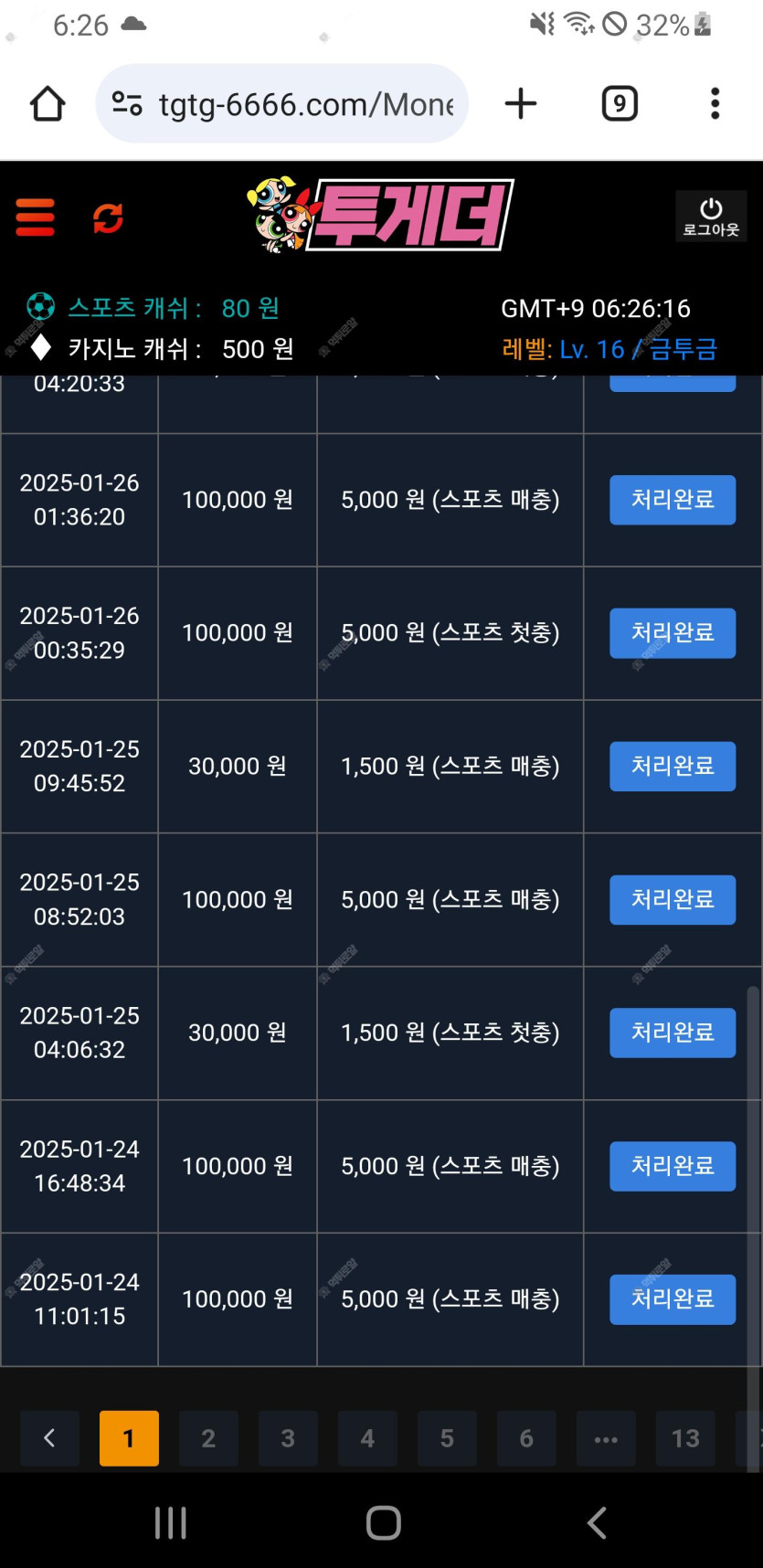Tap 처리완료 for 2025-01-25 09:45:52 entry

673,766
